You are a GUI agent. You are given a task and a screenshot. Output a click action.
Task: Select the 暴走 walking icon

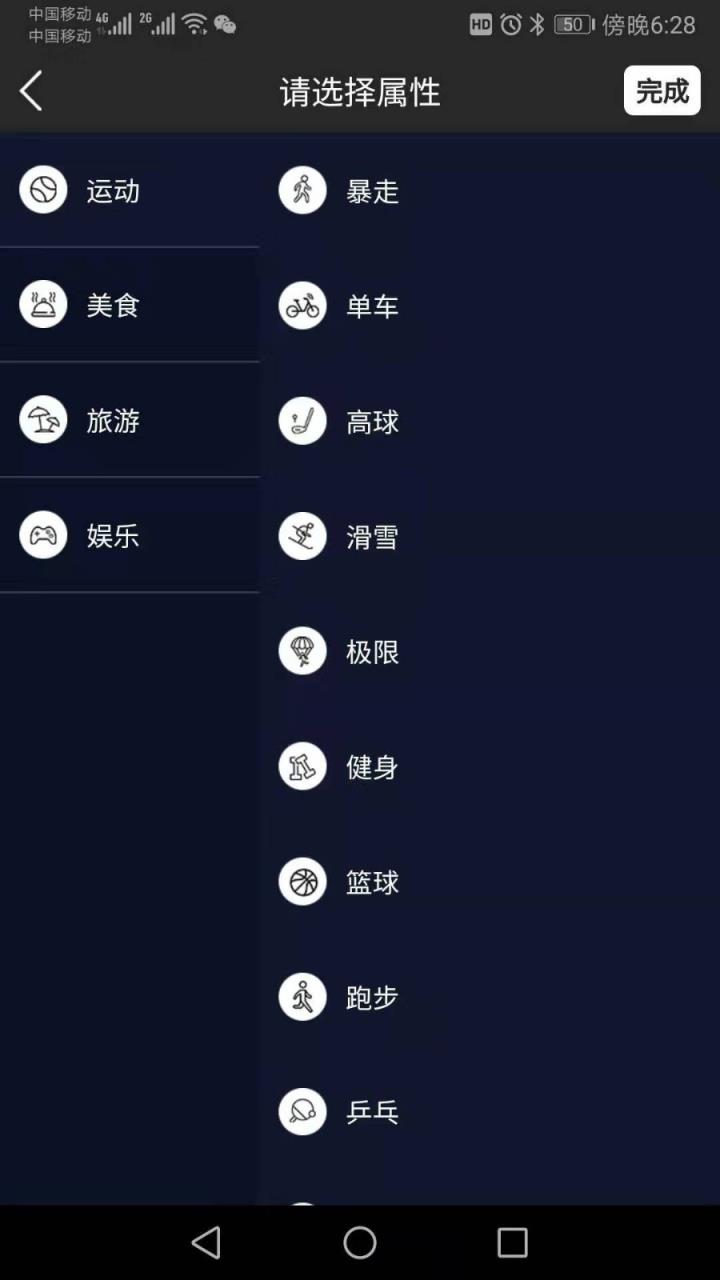(302, 190)
